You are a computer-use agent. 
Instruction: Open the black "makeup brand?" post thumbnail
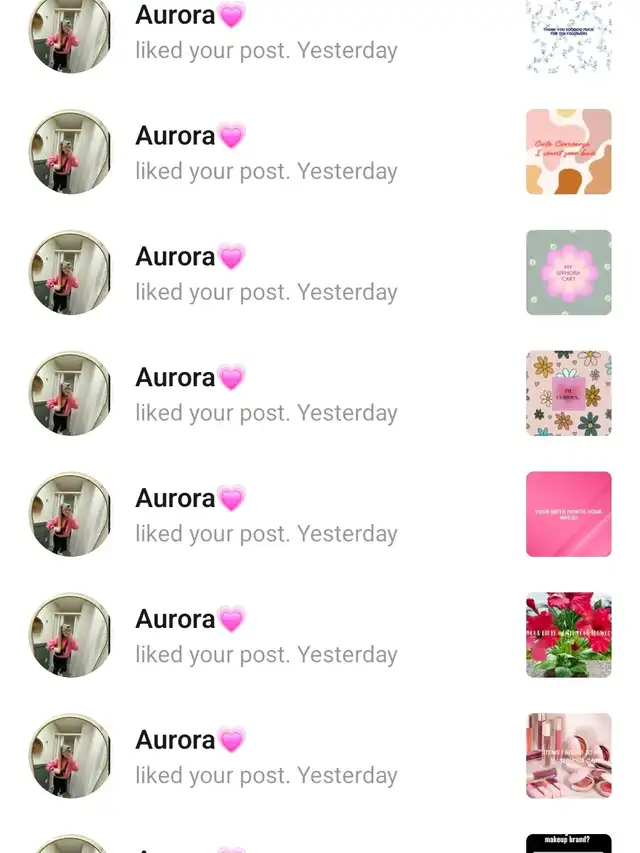[568, 843]
